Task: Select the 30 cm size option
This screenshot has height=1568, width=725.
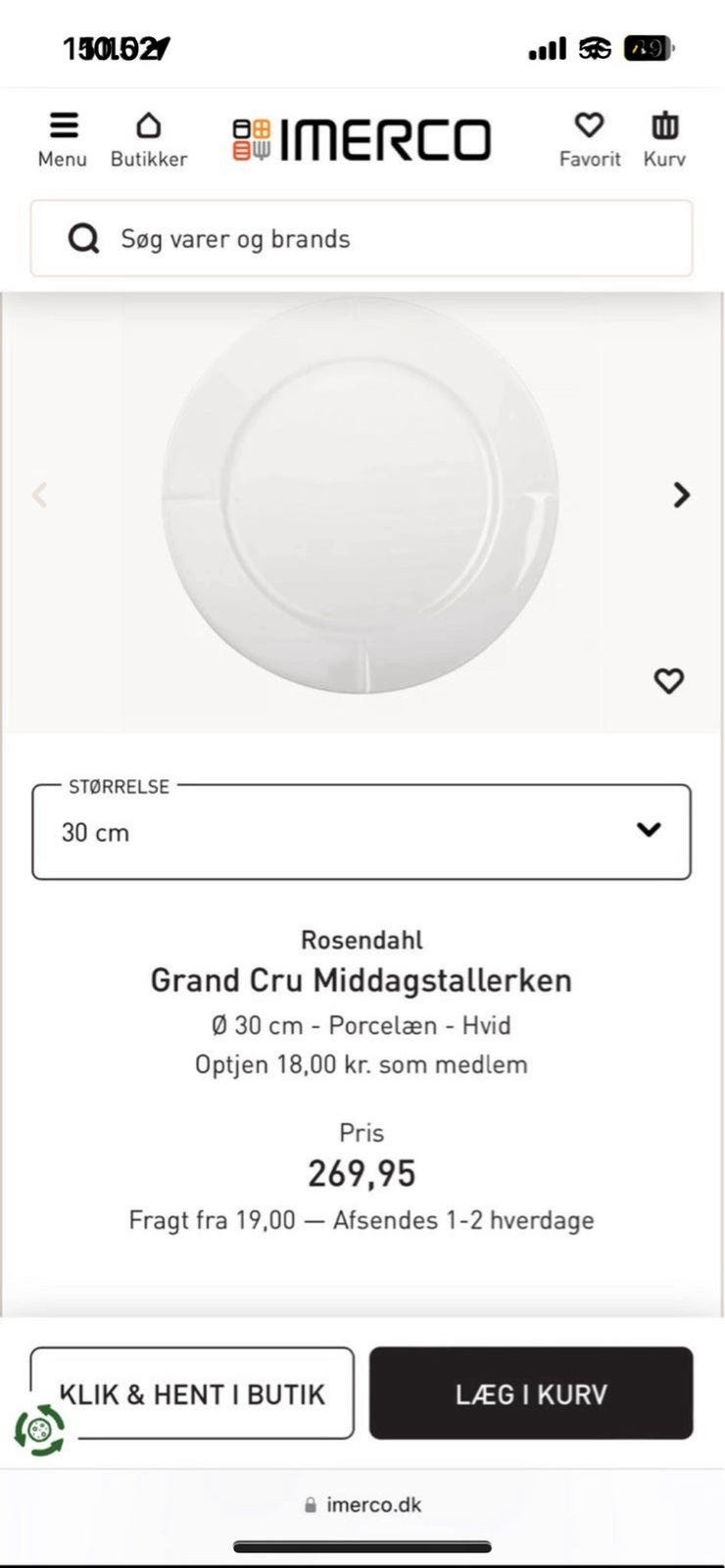Action: [x=95, y=832]
